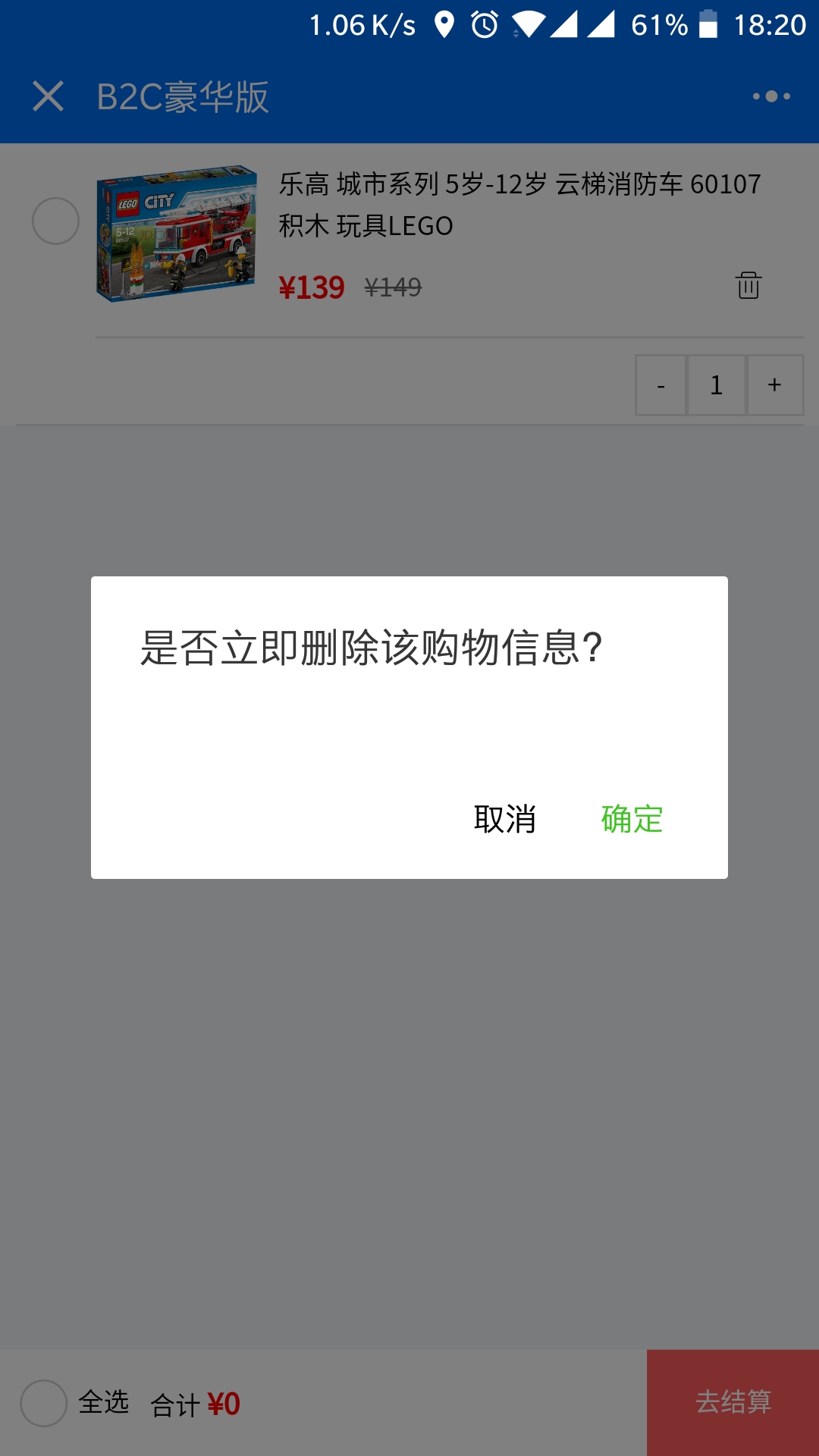Cancel the delete dialog via 取消

(505, 819)
